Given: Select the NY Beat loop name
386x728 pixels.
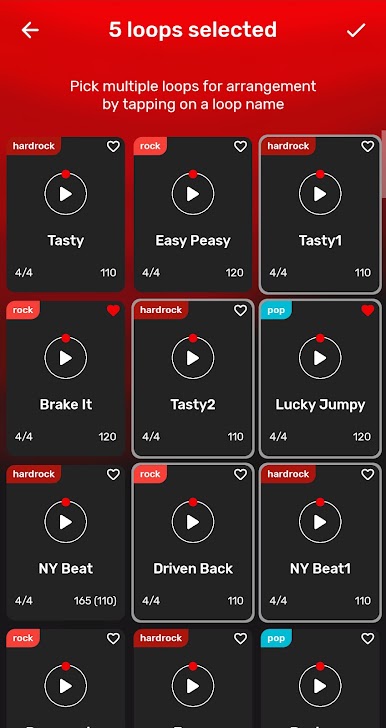Looking at the screenshot, I should pos(65,568).
